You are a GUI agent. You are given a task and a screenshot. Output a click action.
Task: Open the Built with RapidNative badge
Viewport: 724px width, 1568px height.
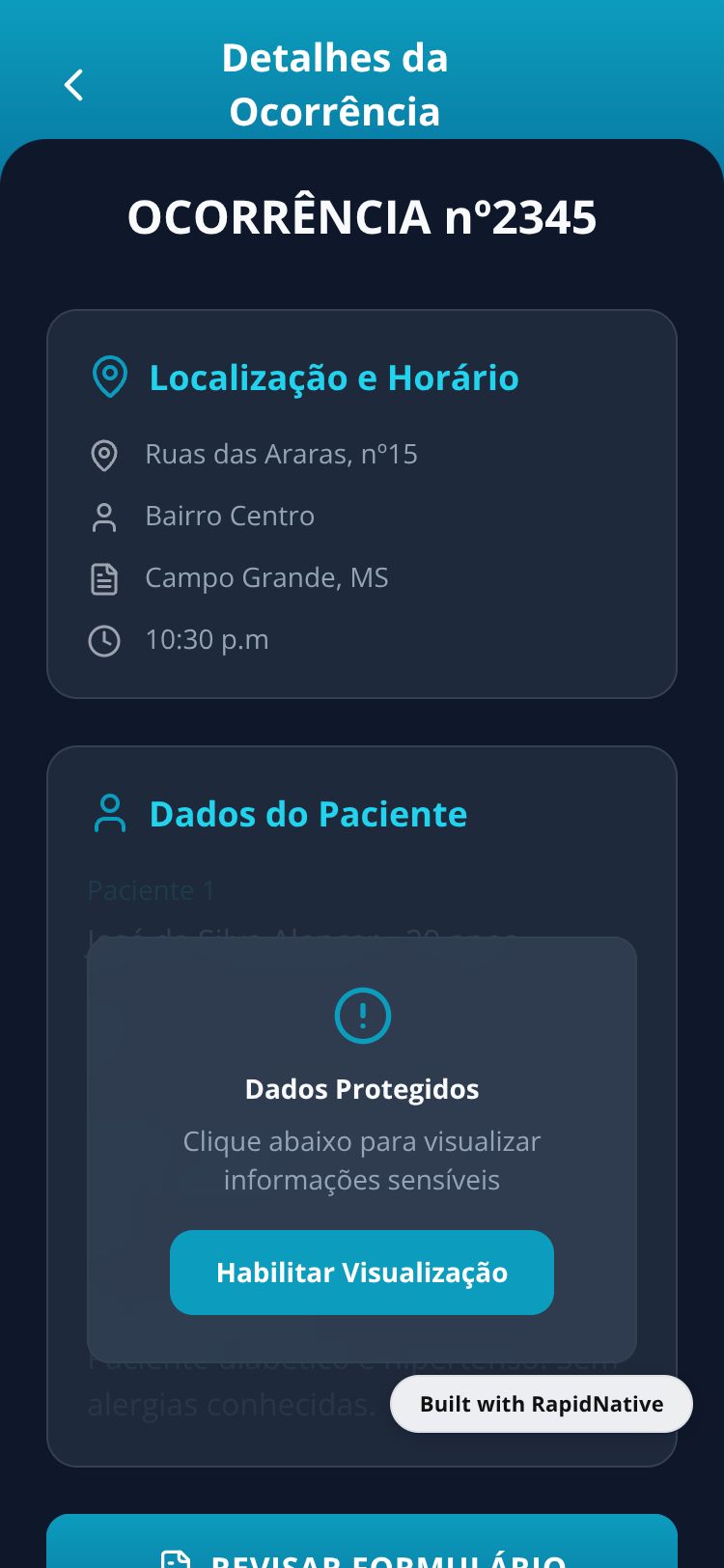tap(542, 1404)
